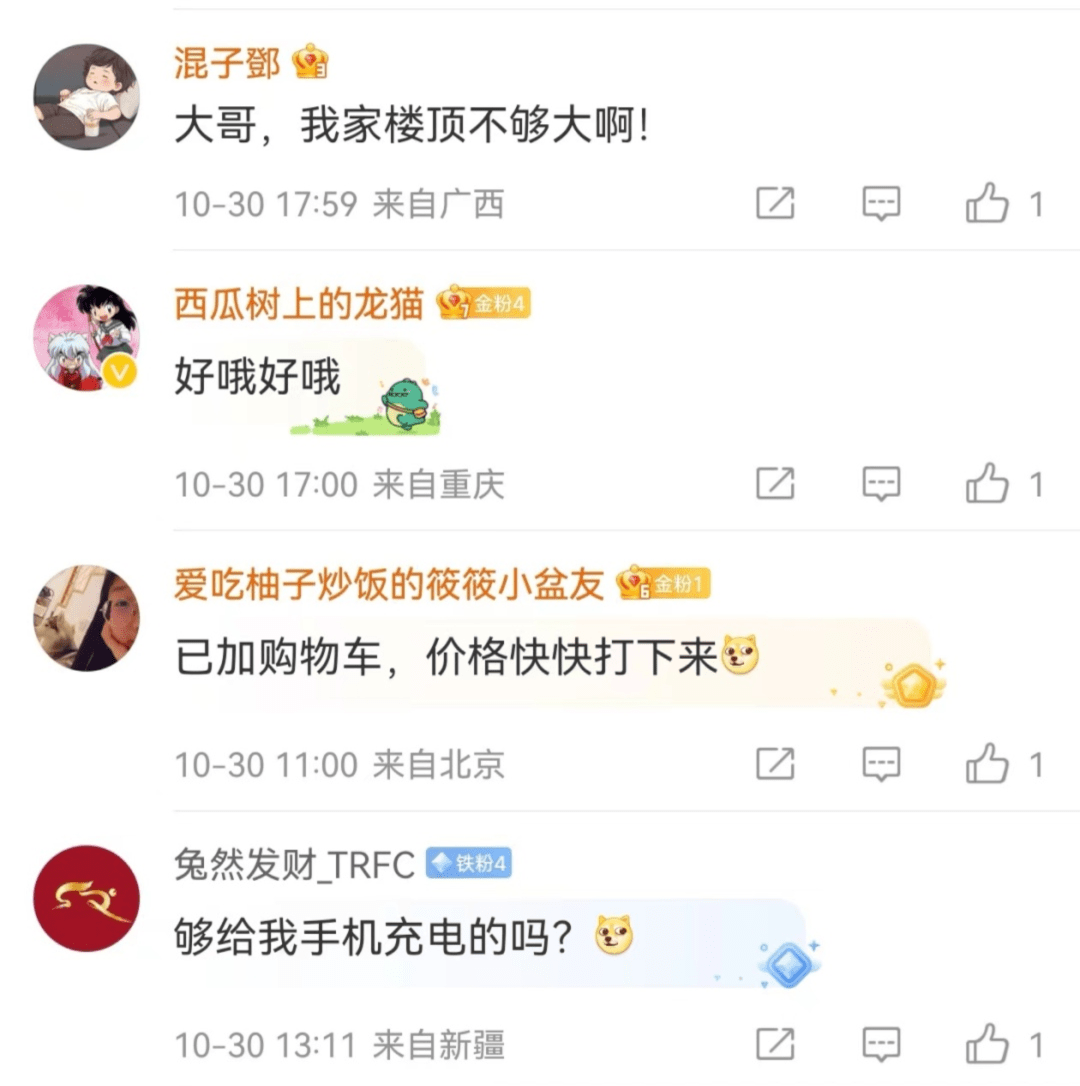Open 西瓜树上的龙猫's username link
This screenshot has width=1080, height=1086.
pos(299,304)
